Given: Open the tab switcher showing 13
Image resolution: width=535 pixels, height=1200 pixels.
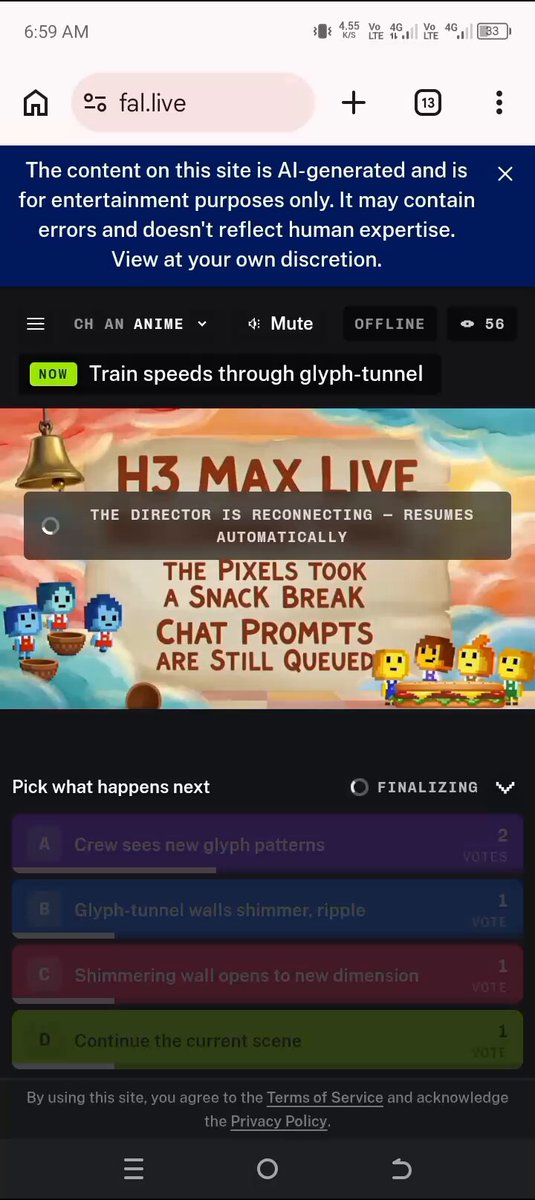Looking at the screenshot, I should pyautogui.click(x=428, y=103).
